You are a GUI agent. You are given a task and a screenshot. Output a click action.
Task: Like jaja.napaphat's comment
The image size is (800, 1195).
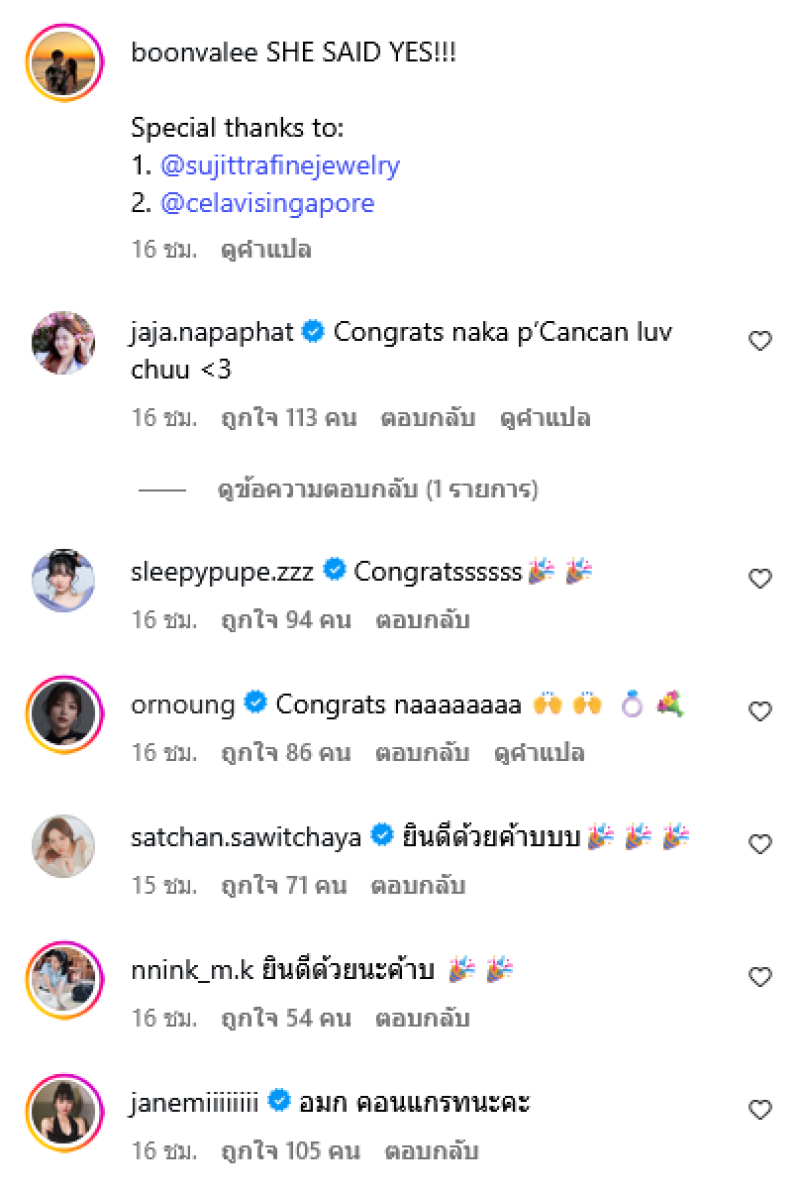(760, 341)
